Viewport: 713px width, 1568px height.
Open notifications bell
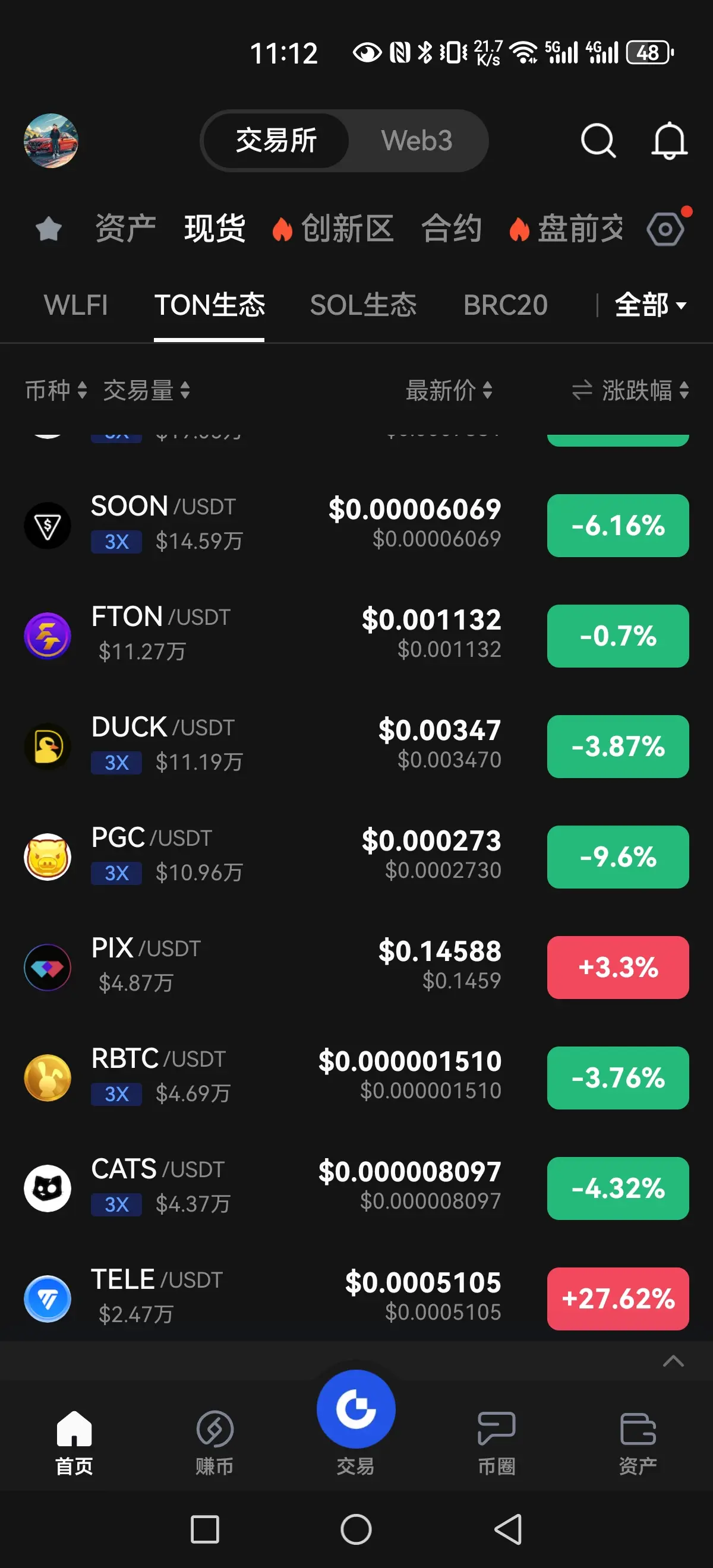pos(668,141)
